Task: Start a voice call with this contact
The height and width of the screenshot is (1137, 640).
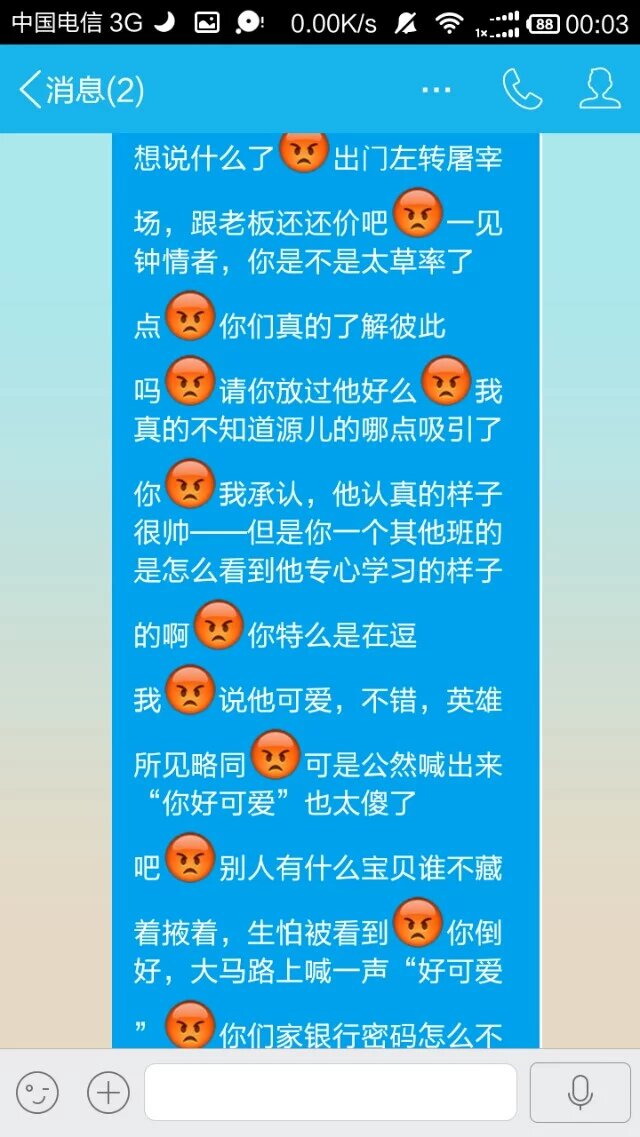Action: tap(522, 91)
